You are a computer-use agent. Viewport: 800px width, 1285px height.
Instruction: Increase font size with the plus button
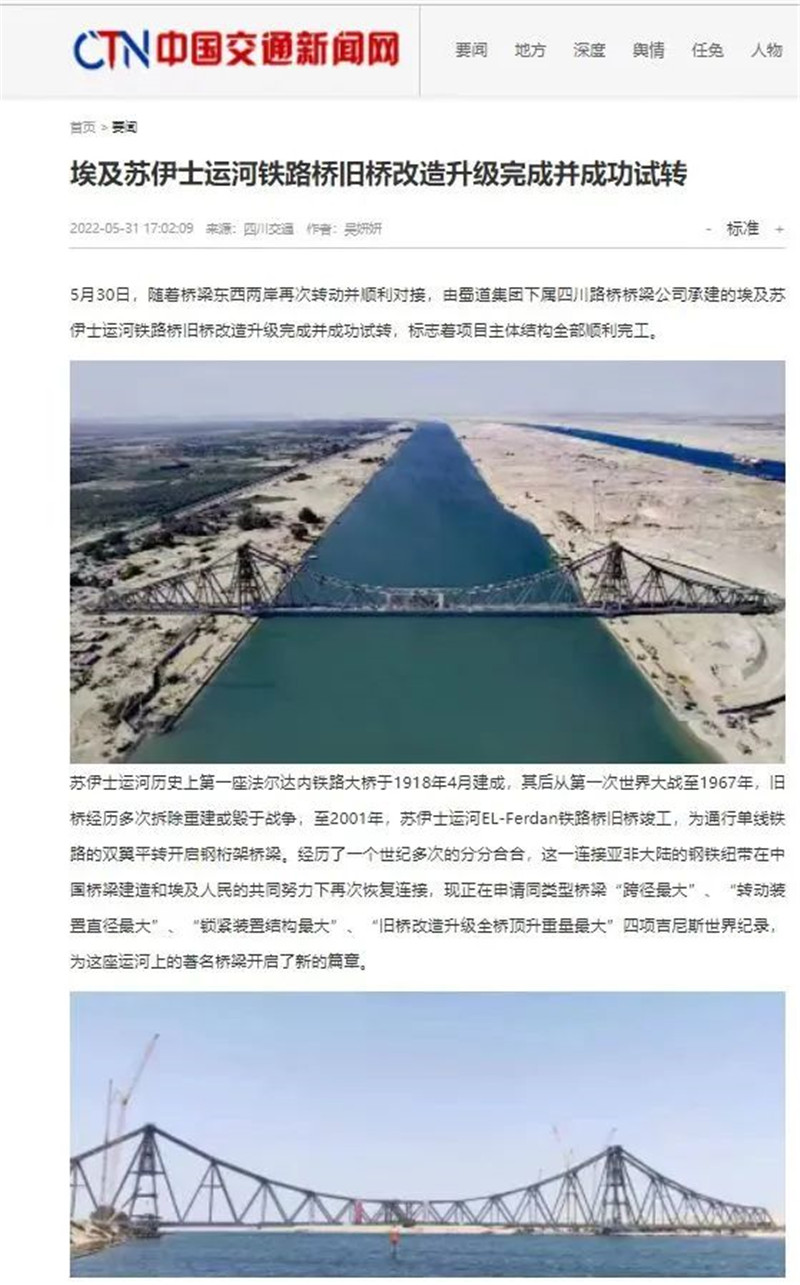779,229
